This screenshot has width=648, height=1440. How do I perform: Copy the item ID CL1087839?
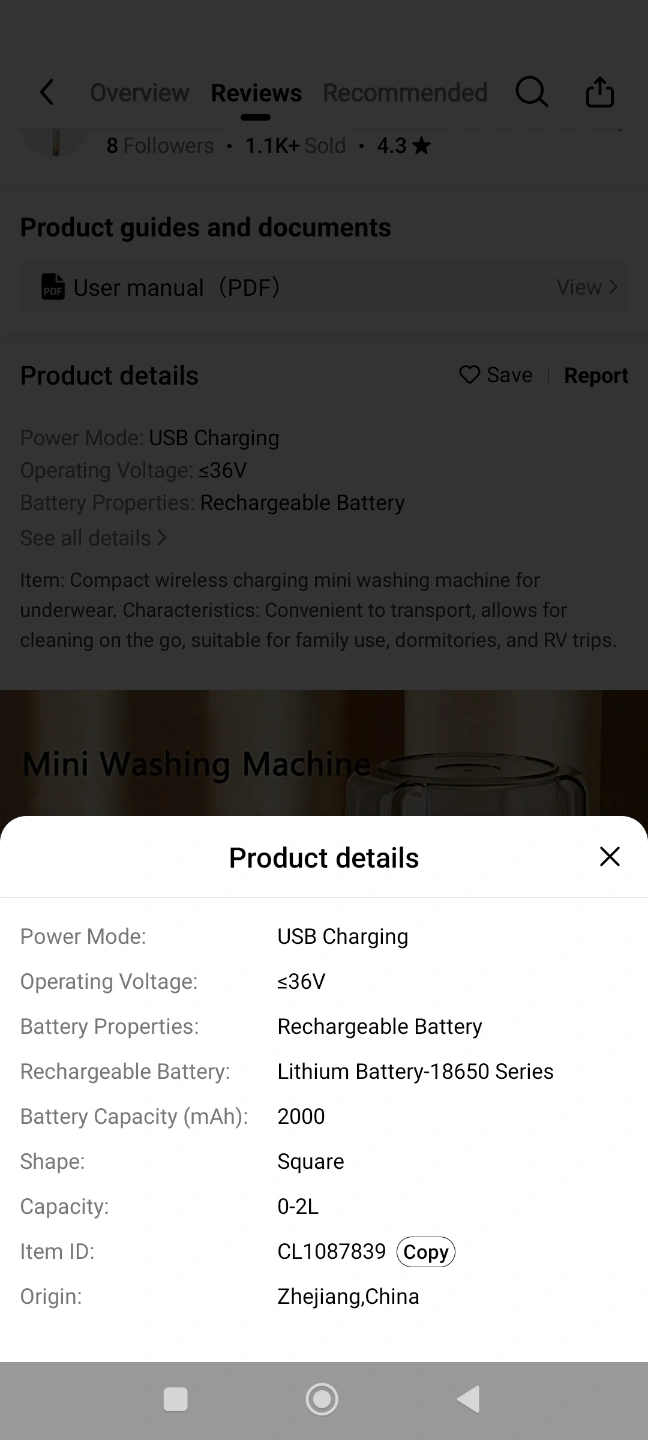click(x=425, y=1252)
